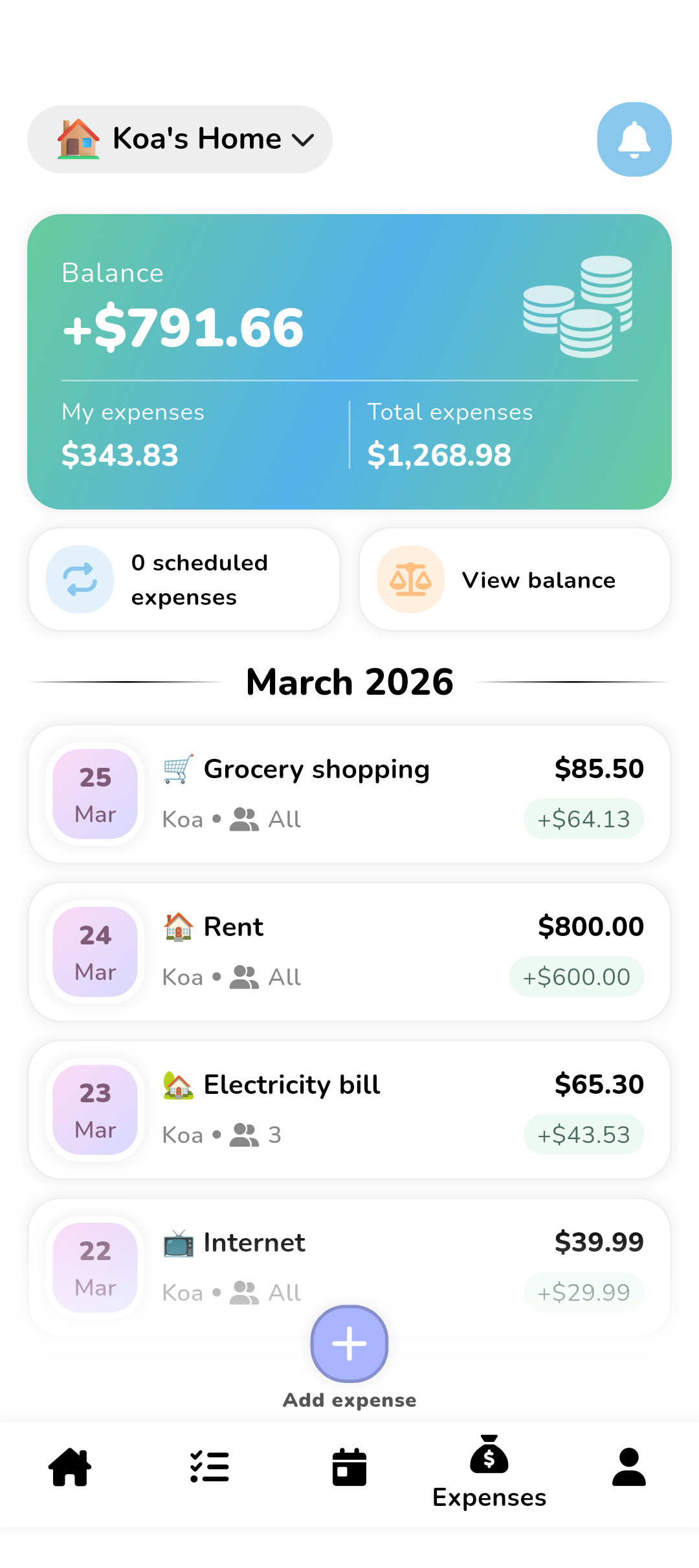Image resolution: width=699 pixels, height=1568 pixels.
Task: Open View balance
Action: point(515,579)
